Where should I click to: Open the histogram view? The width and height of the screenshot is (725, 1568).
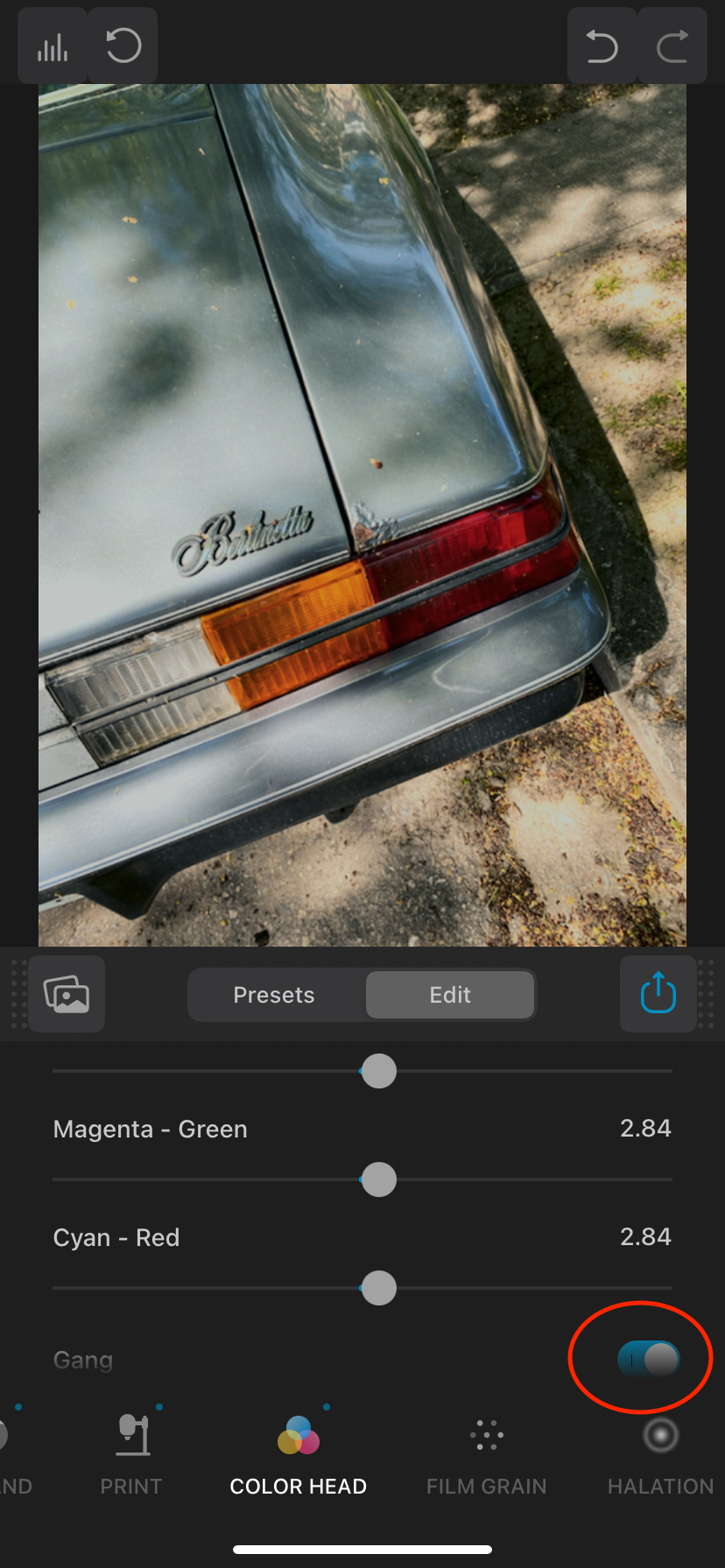click(53, 46)
